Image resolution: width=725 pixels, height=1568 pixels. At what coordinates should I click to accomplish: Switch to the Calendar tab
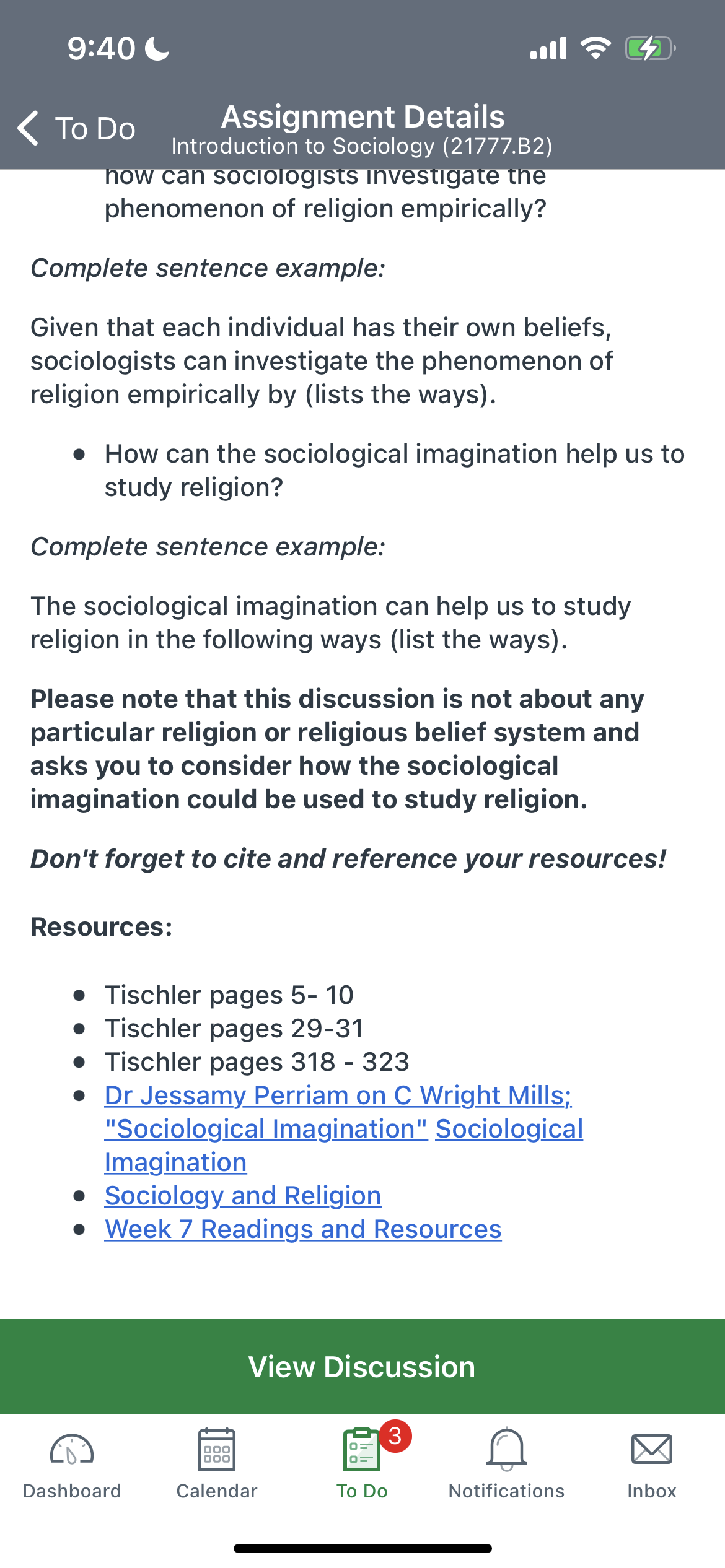coord(217,1464)
